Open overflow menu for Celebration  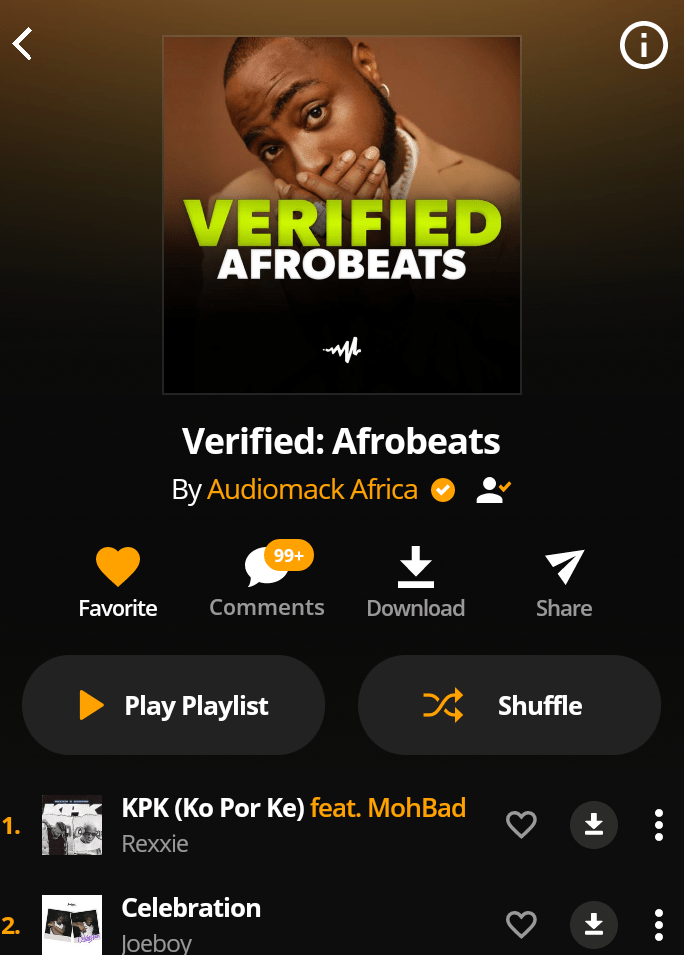coord(658,924)
